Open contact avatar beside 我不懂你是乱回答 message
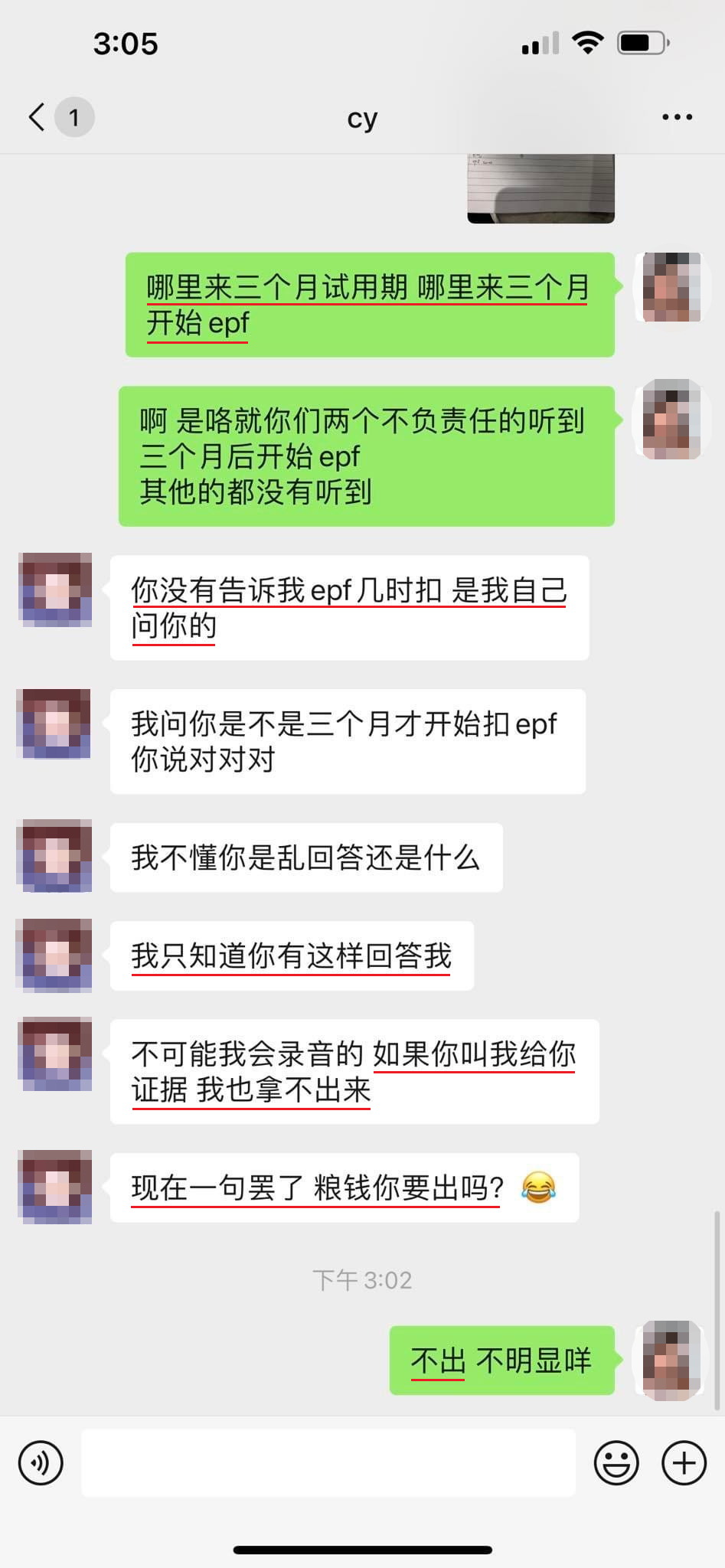Viewport: 725px width, 1568px height. point(55,856)
